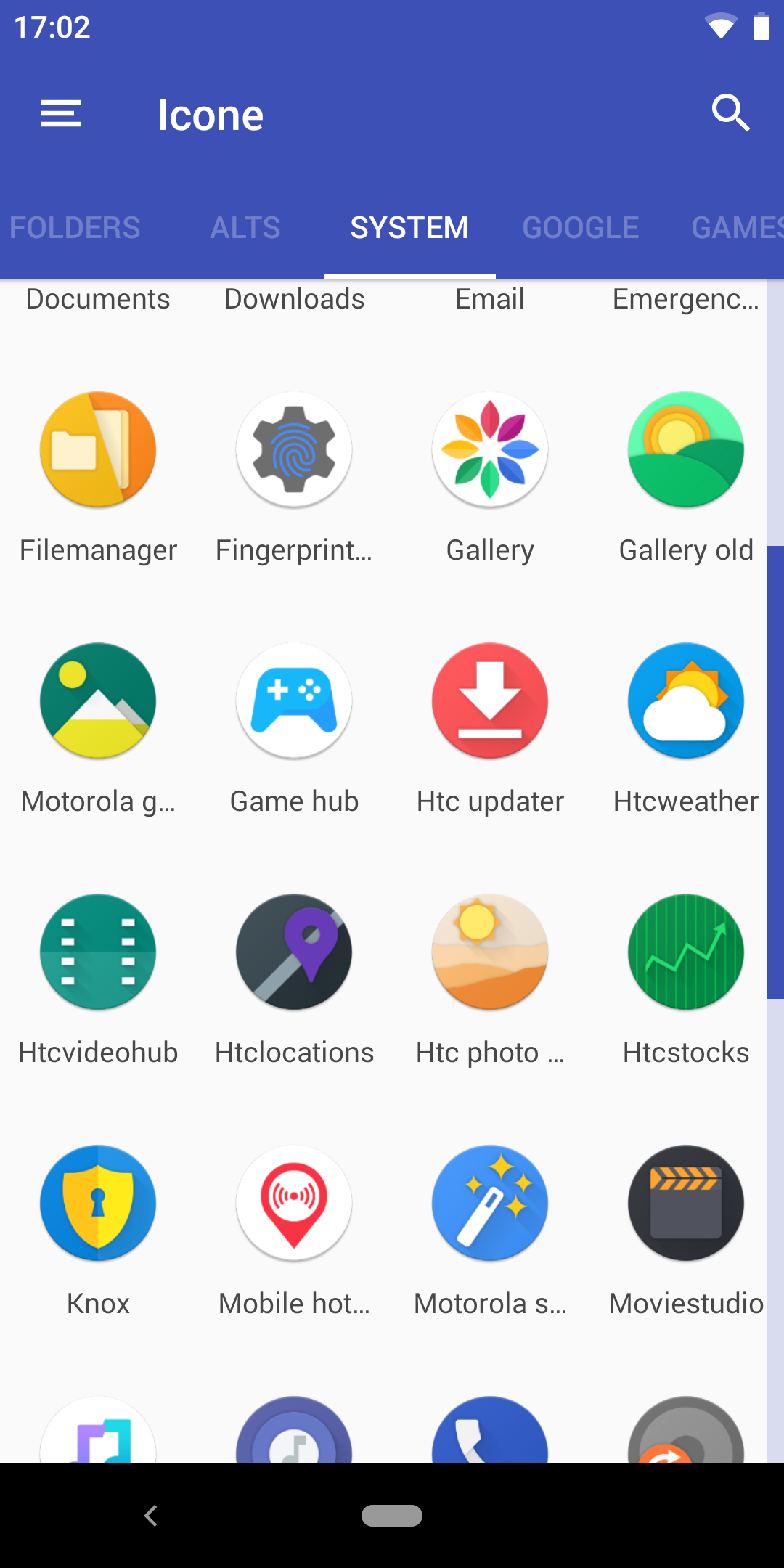Tap the search magnifier icon
Image resolution: width=784 pixels, height=1568 pixels.
(x=730, y=113)
